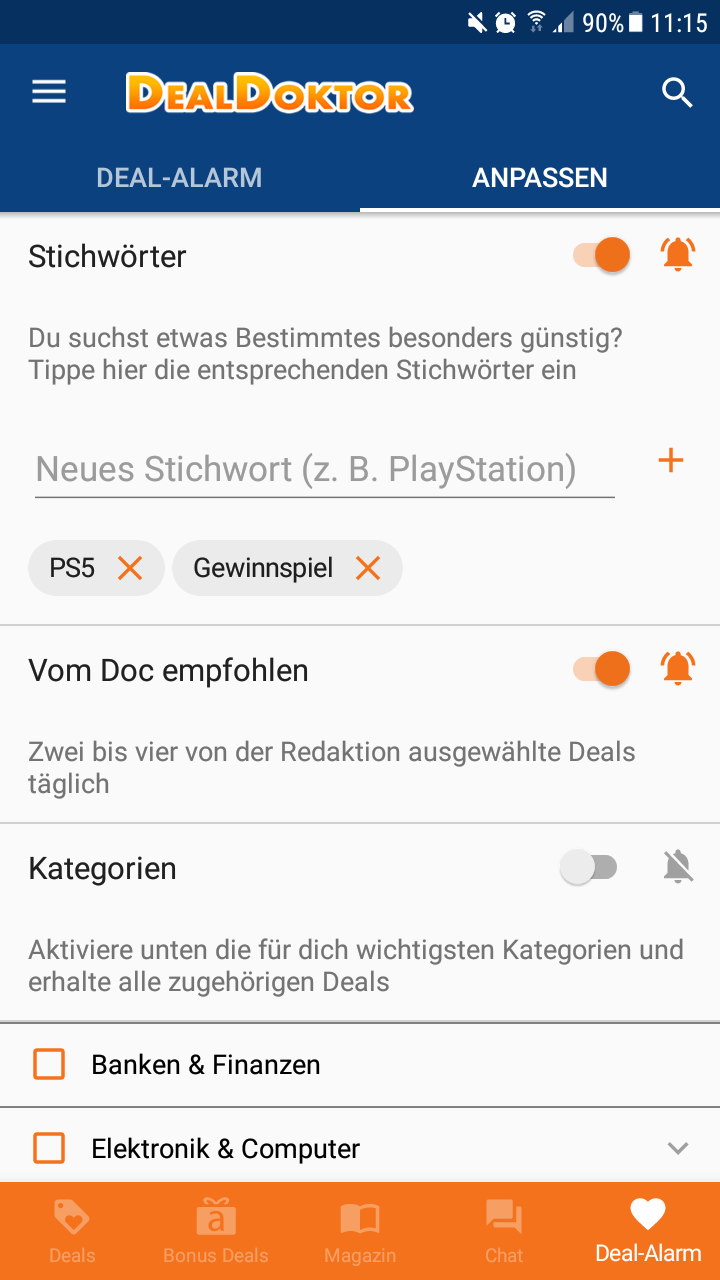This screenshot has width=720, height=1280.
Task: Switch to the Deal-Alarm top tab
Action: click(179, 178)
